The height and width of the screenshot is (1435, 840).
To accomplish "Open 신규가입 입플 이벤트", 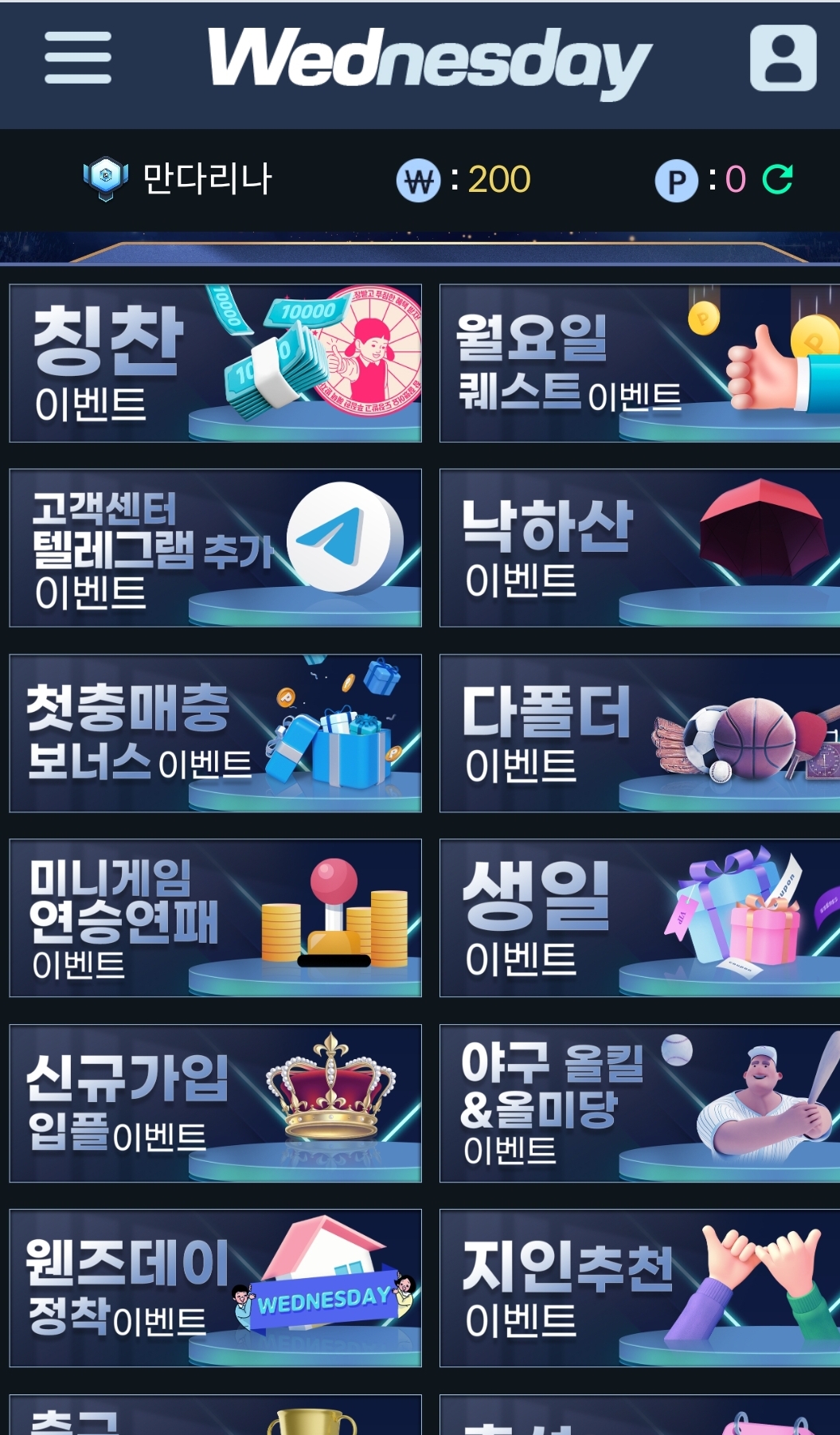I will click(216, 1104).
